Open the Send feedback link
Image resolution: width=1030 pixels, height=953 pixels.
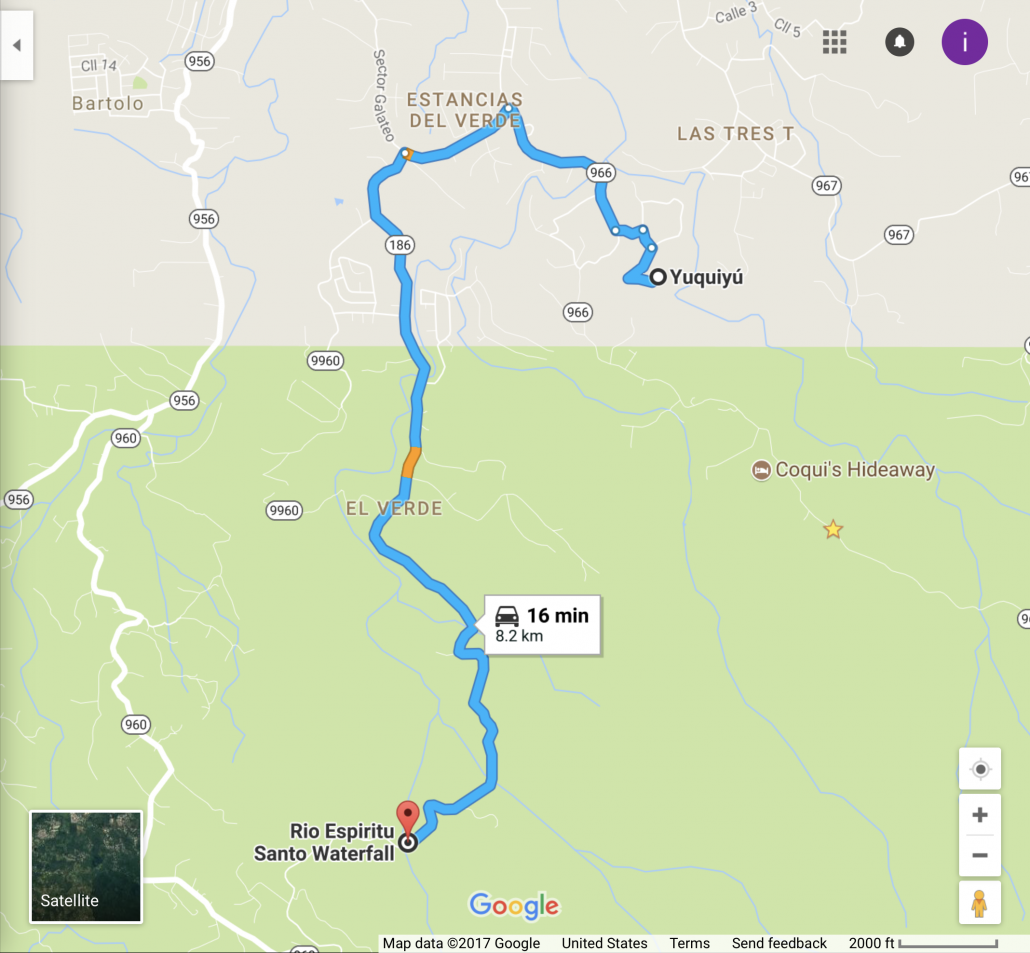(x=779, y=943)
